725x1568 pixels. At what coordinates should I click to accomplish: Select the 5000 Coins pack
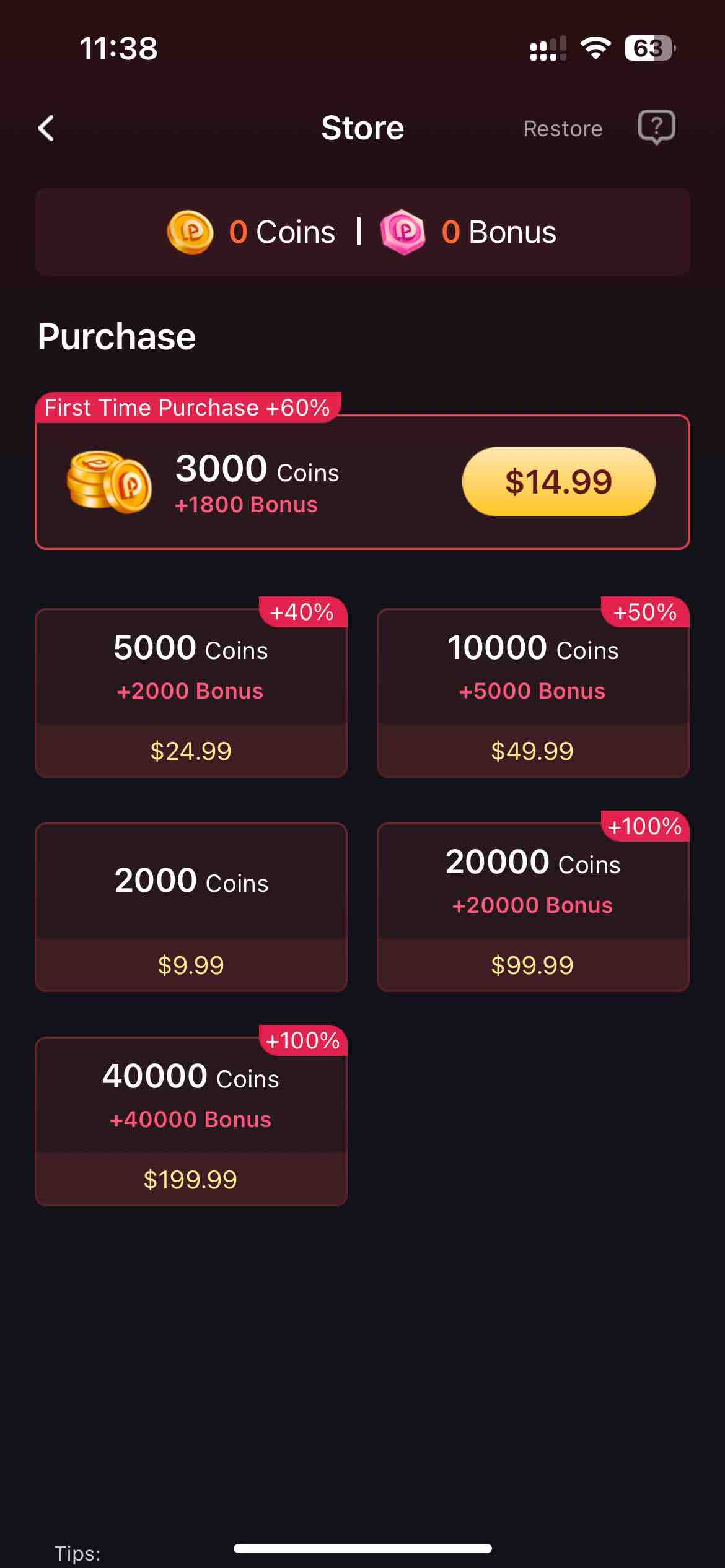pyautogui.click(x=191, y=694)
